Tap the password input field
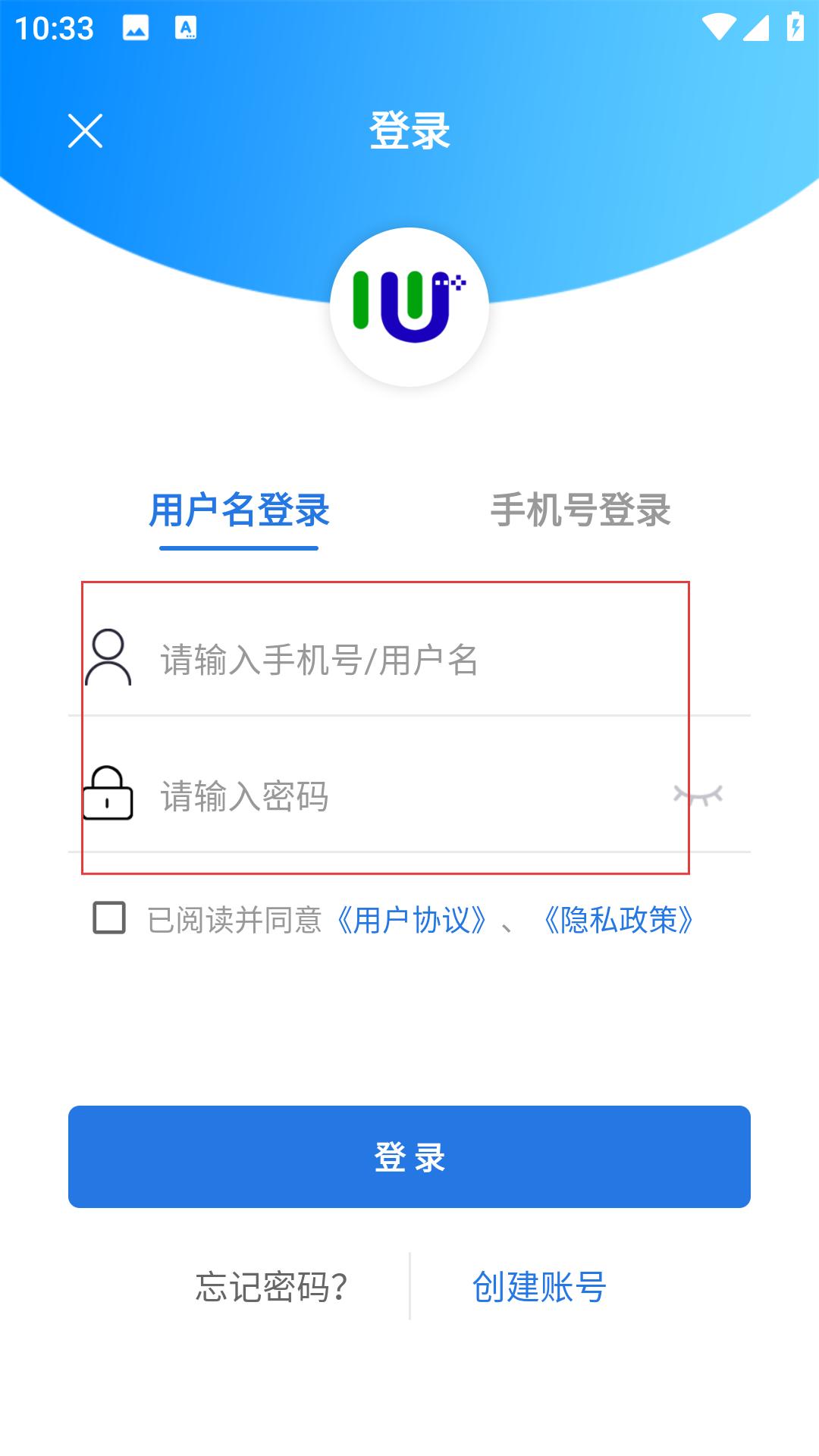Screen dimensions: 819x1456 pyautogui.click(x=409, y=796)
